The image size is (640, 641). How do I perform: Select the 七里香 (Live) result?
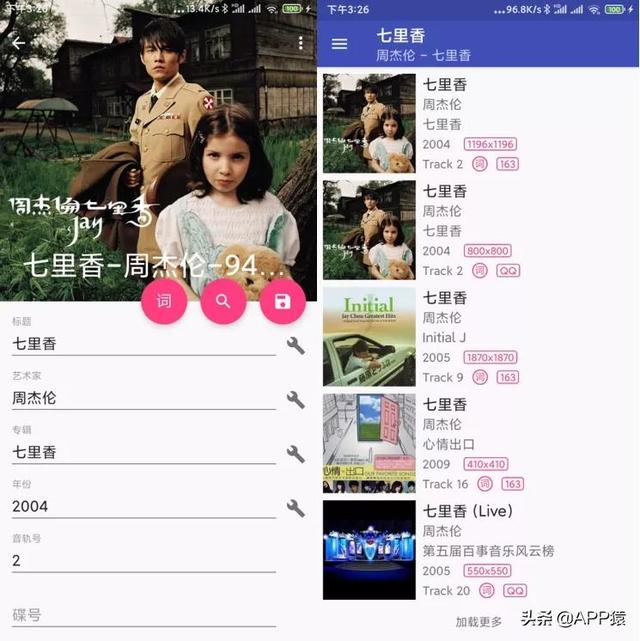click(x=478, y=550)
